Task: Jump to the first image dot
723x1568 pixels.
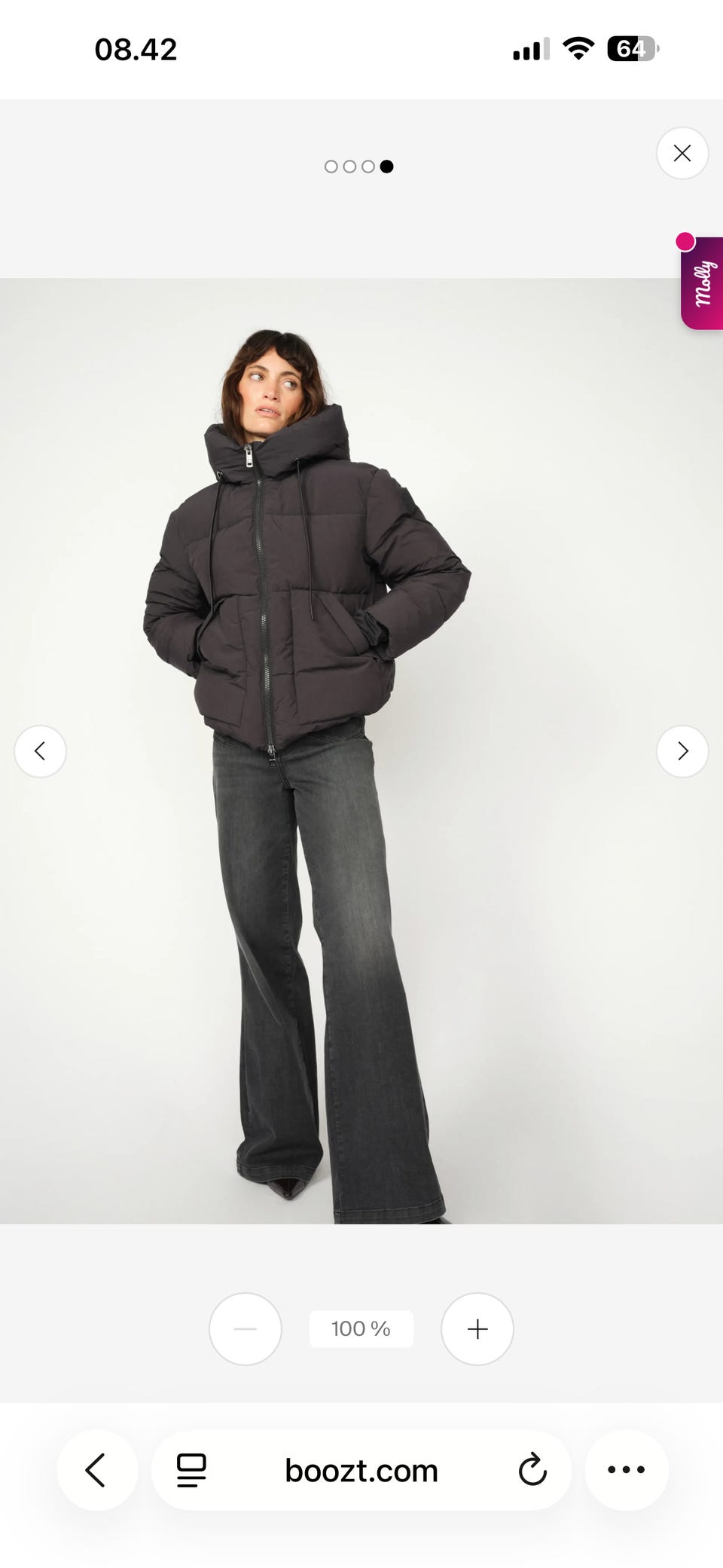Action: [331, 167]
